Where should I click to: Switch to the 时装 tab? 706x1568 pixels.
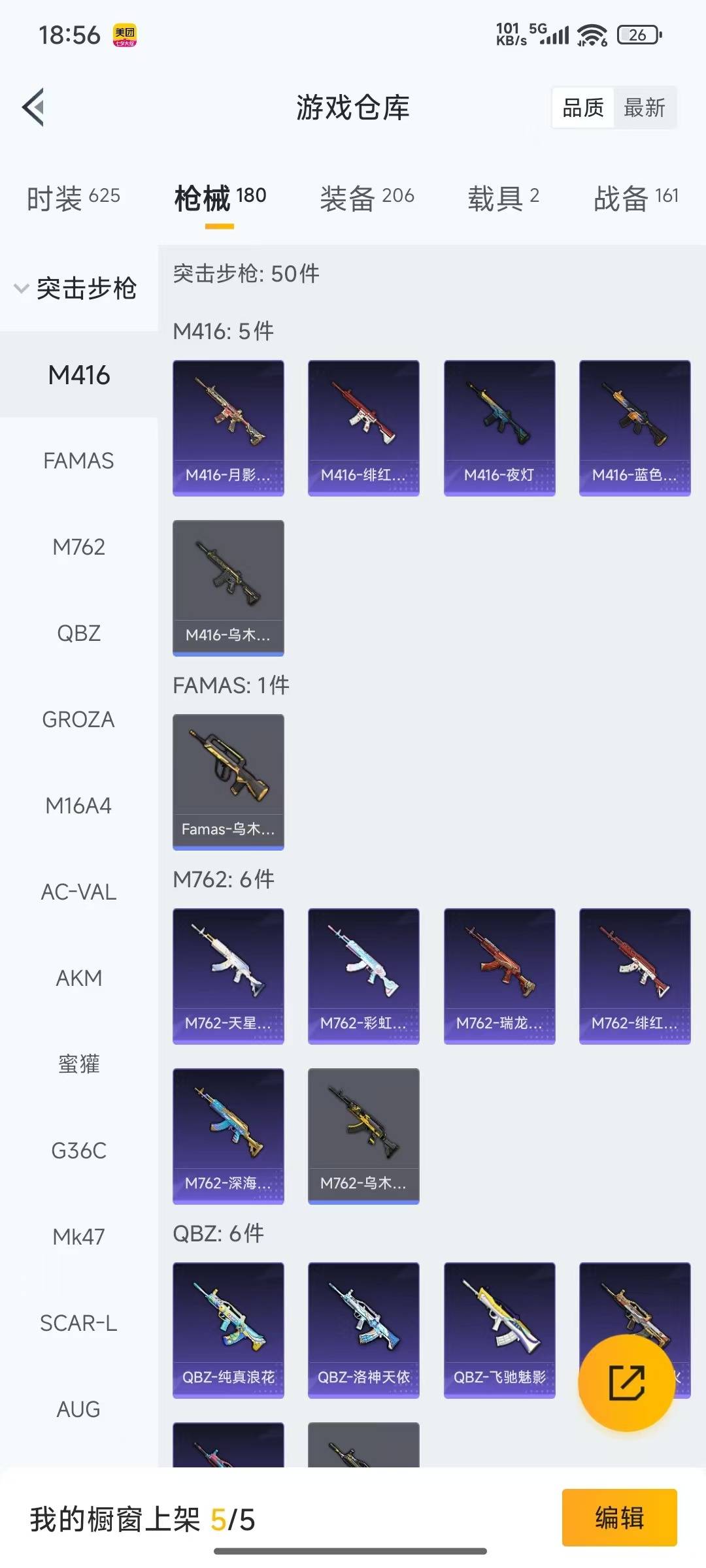click(x=73, y=197)
